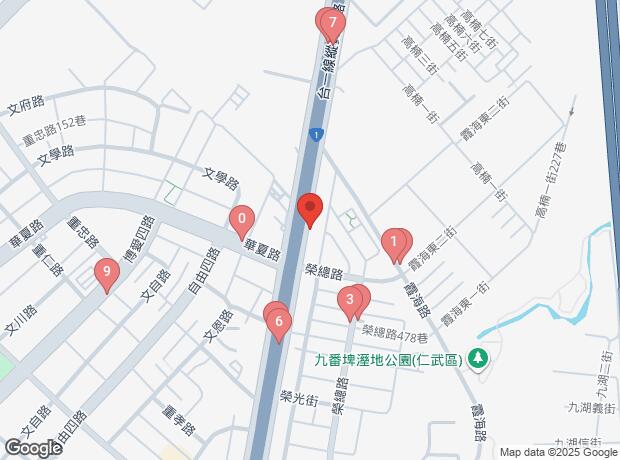Select map marker number 7
Image resolution: width=620 pixels, height=460 pixels.
(x=330, y=22)
